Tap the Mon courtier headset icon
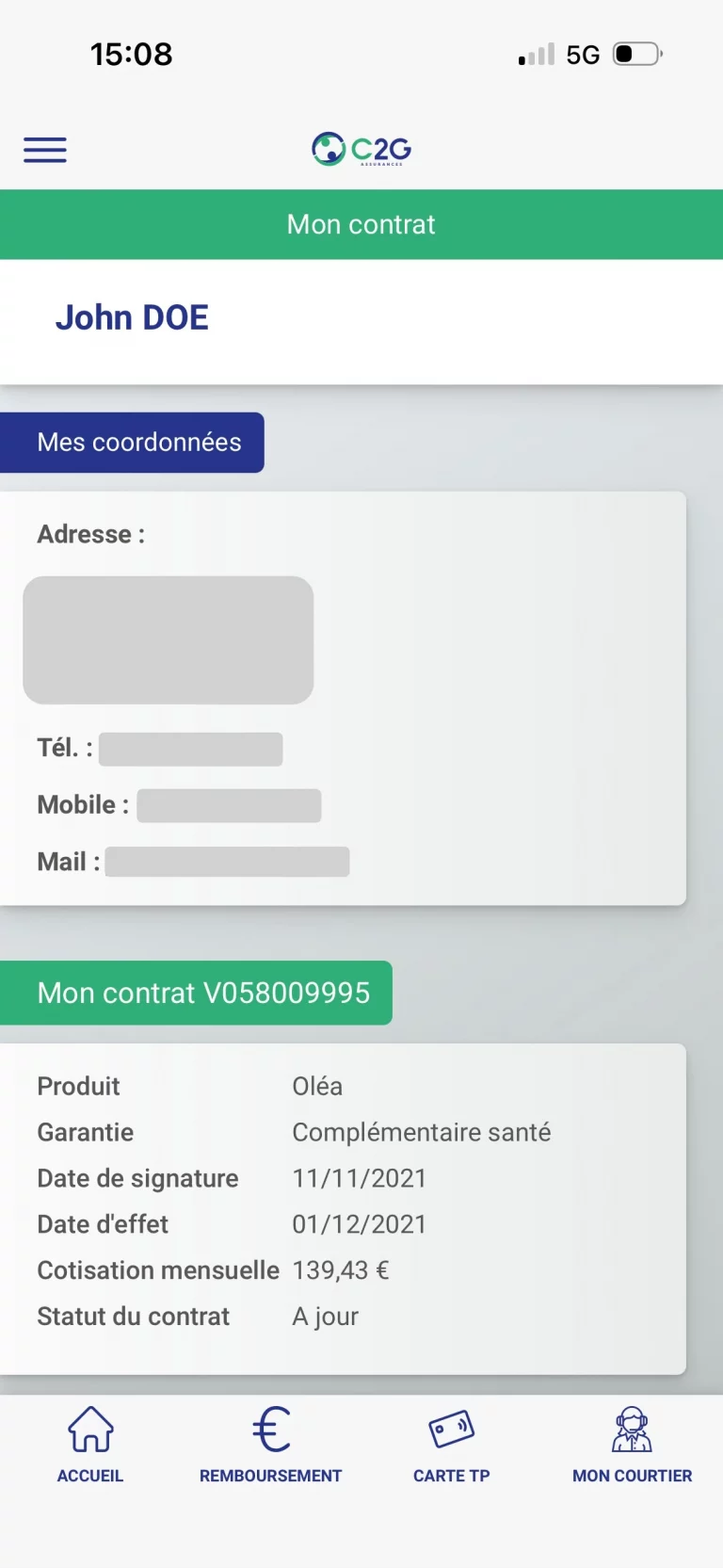The height and width of the screenshot is (1568, 723). [631, 1431]
